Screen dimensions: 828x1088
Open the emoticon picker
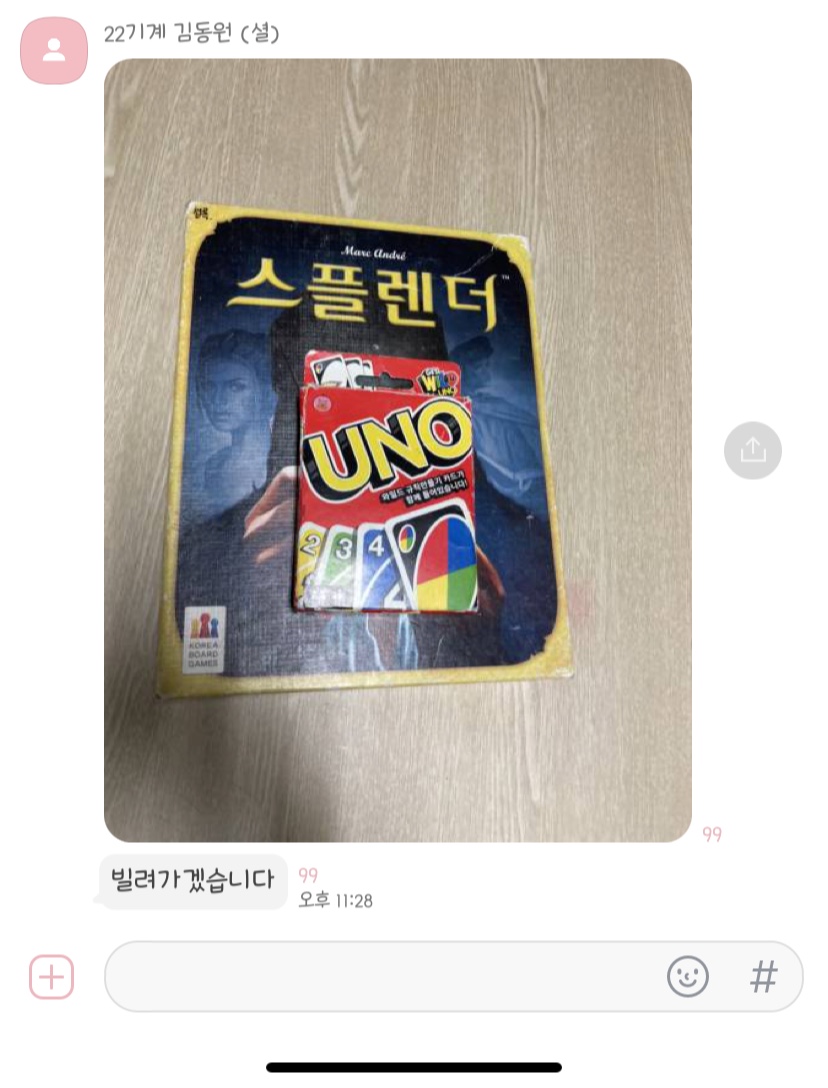pos(688,976)
